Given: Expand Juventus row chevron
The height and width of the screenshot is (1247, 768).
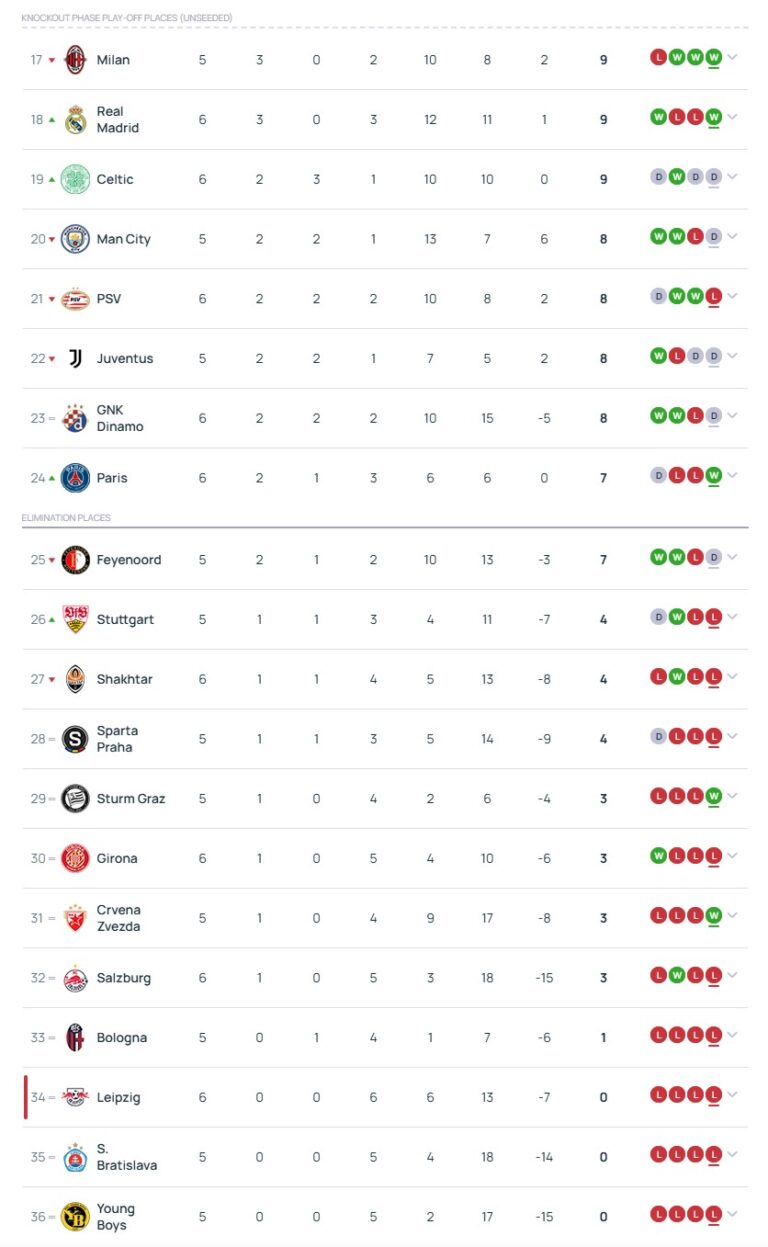Looking at the screenshot, I should click(x=732, y=356).
